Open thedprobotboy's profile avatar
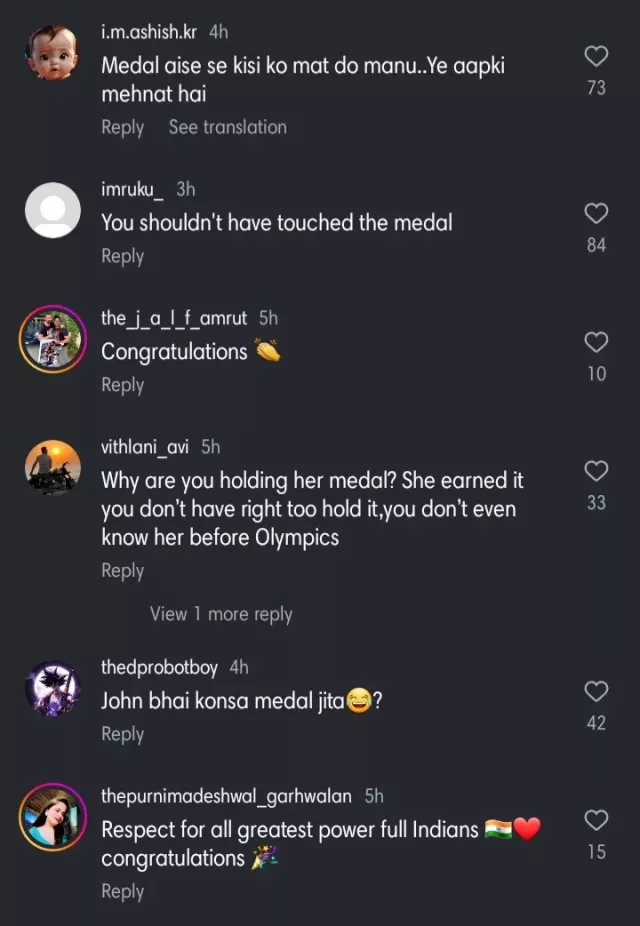Image resolution: width=640 pixels, height=926 pixels. pos(53,688)
